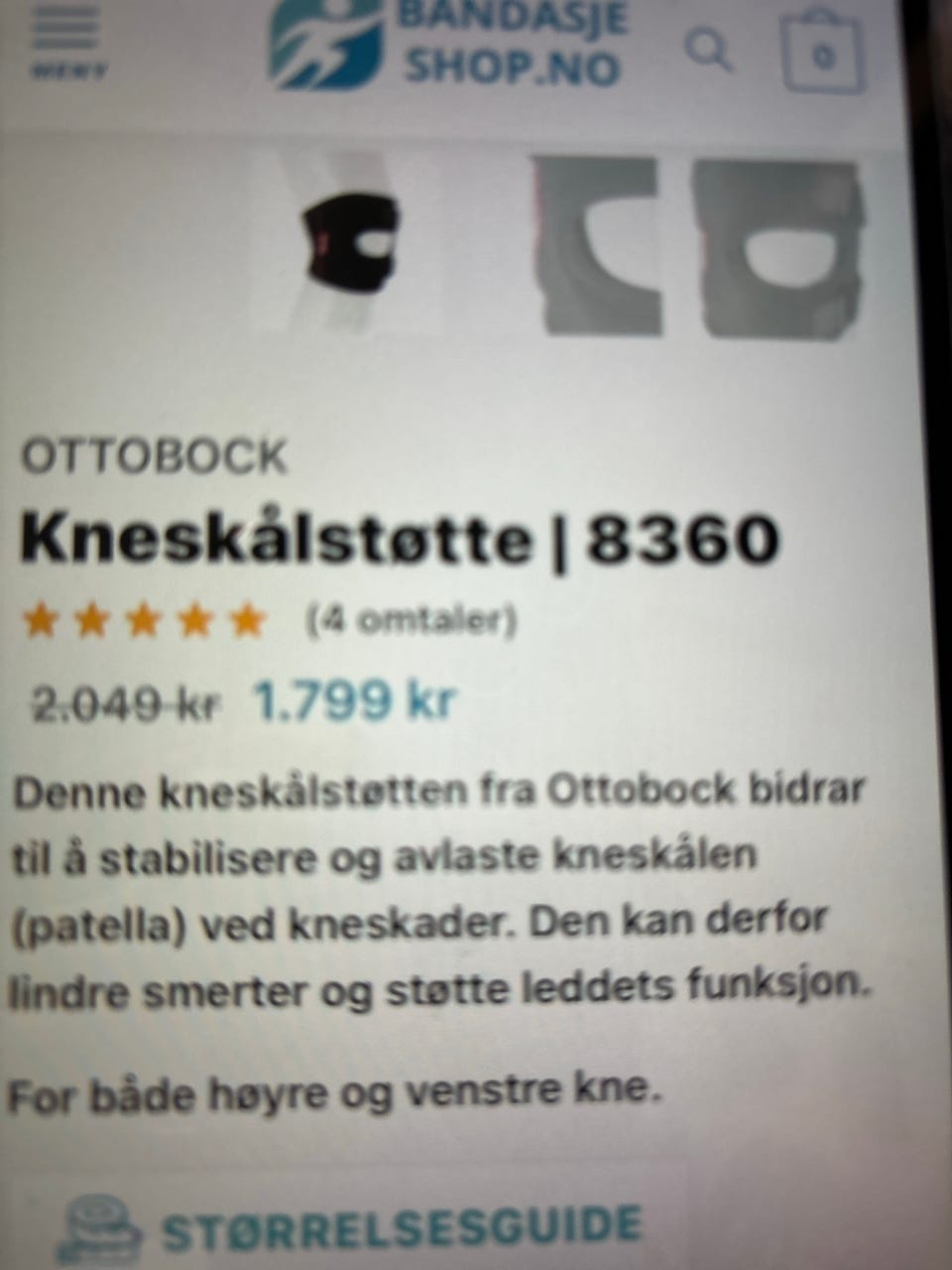Viewport: 952px width, 1270px height.
Task: Select the first rating star
Action: click(x=42, y=620)
